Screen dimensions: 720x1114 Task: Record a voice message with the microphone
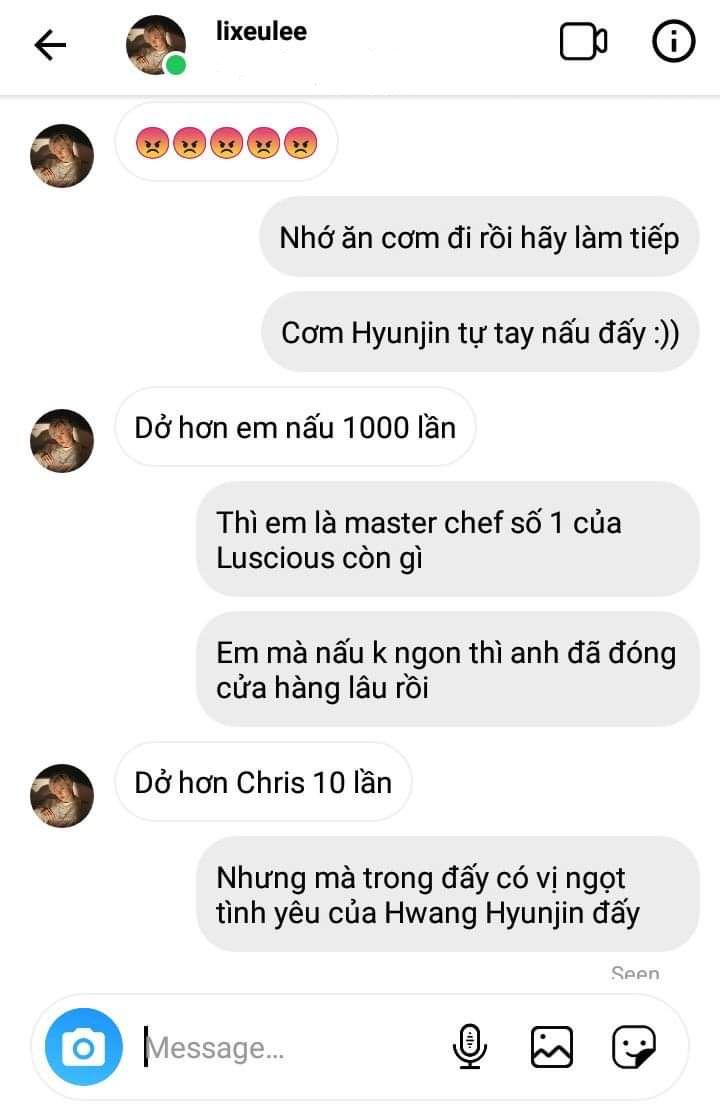tap(469, 1047)
